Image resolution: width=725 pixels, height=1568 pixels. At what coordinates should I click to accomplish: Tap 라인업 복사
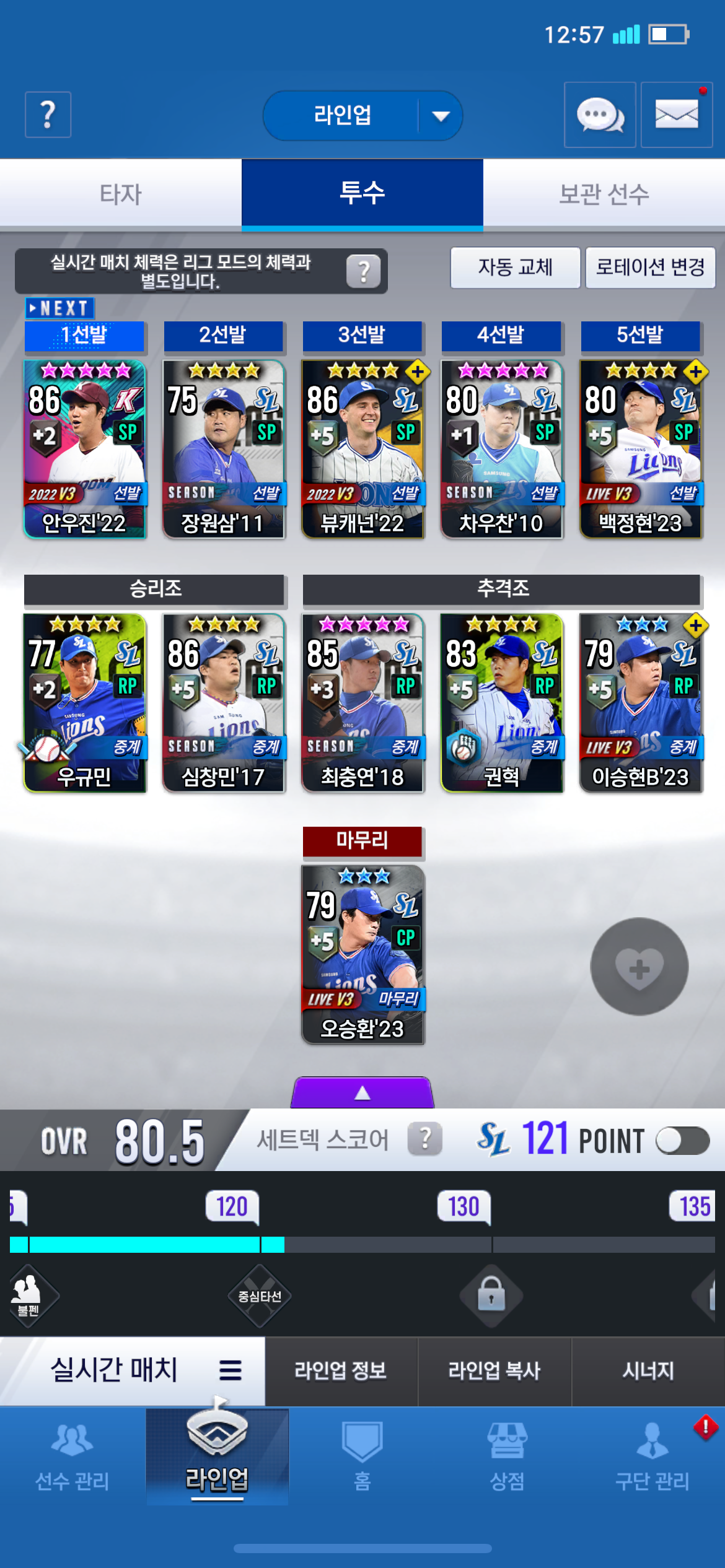(x=494, y=1370)
